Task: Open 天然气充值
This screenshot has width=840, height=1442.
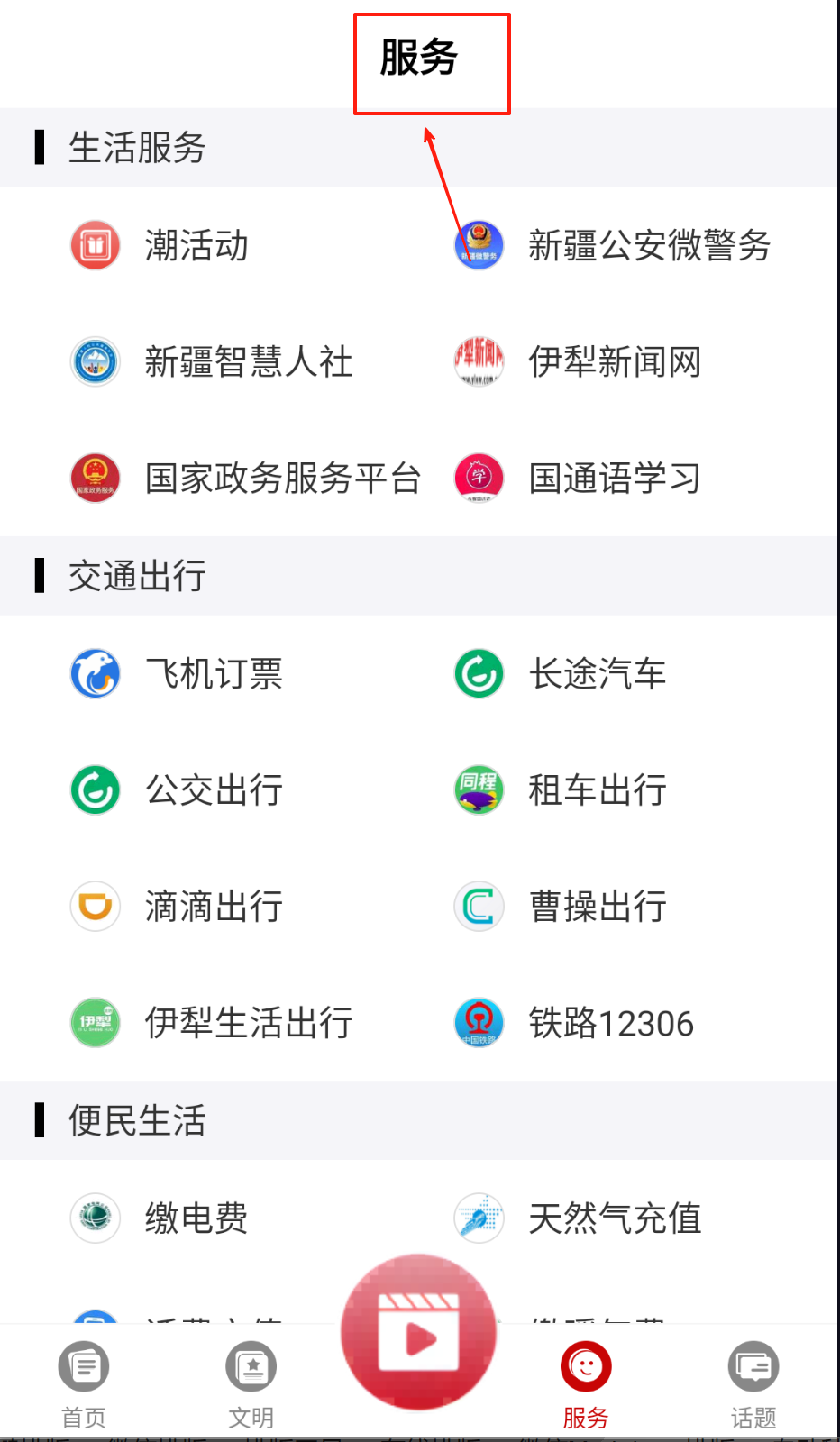Action: tap(579, 1218)
